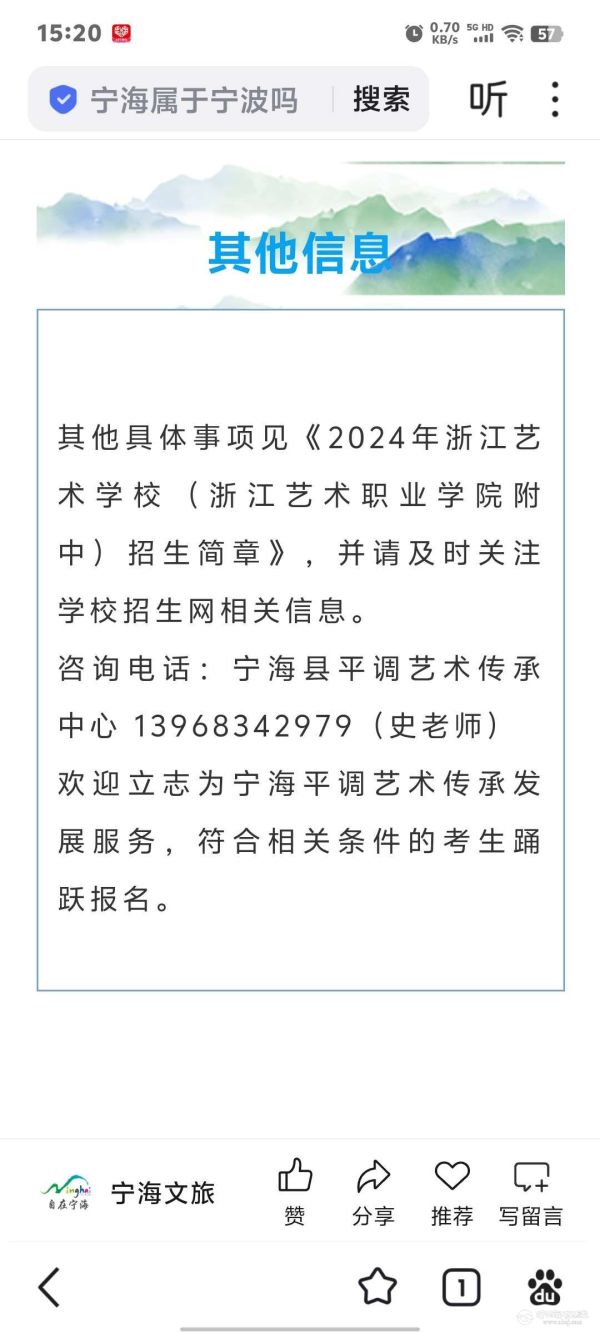Share the article via 分享
Image resolution: width=600 pixels, height=1333 pixels.
[373, 1191]
